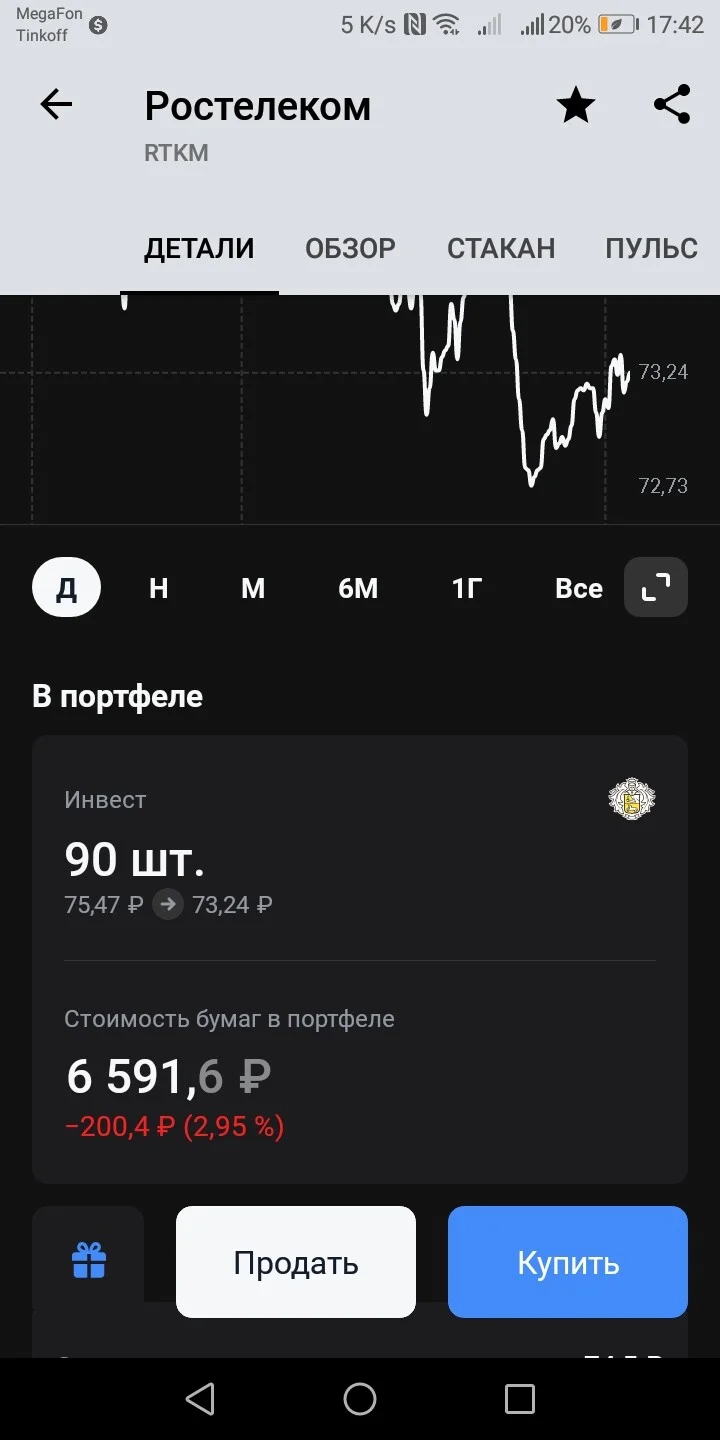This screenshot has height=1440, width=720.
Task: Open the СТАКАН tab
Action: pos(501,248)
